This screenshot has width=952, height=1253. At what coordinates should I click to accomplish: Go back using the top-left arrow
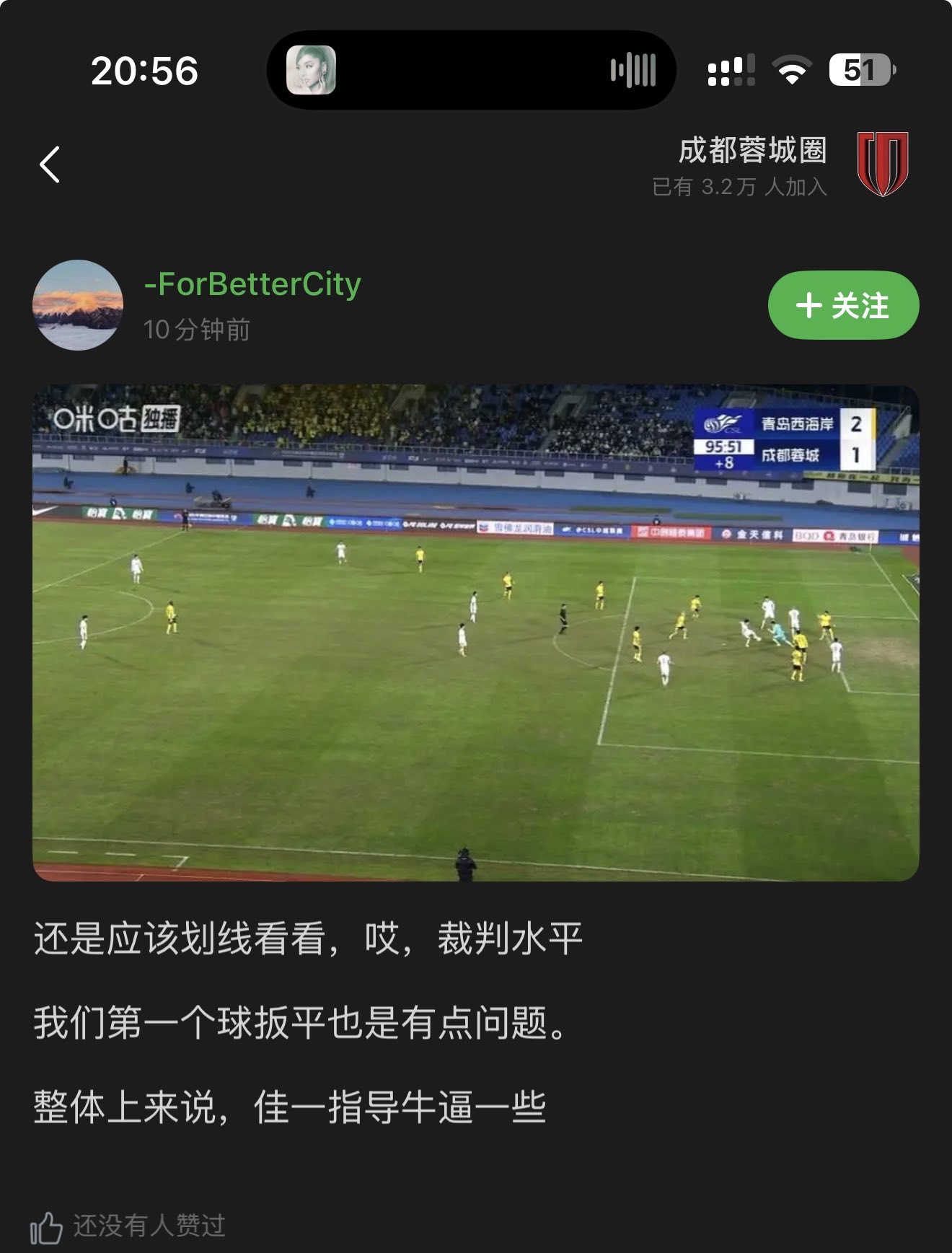point(50,164)
